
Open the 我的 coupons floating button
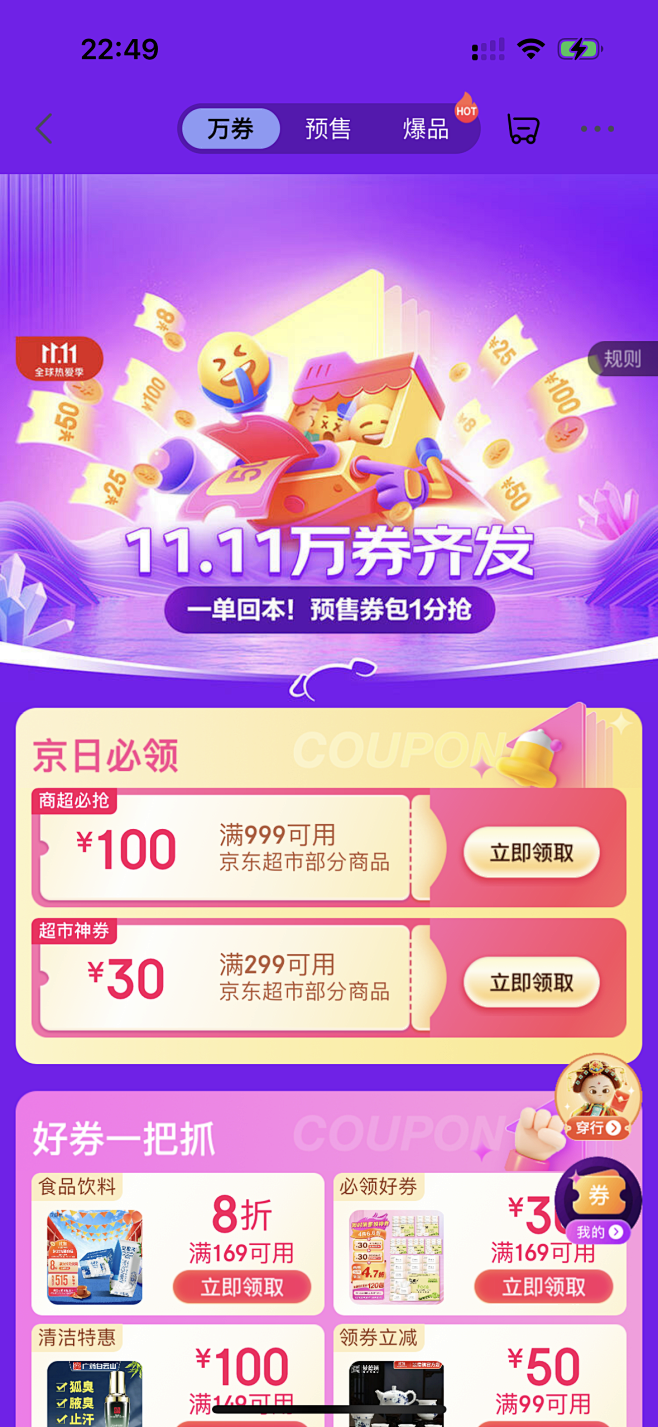[598, 1201]
